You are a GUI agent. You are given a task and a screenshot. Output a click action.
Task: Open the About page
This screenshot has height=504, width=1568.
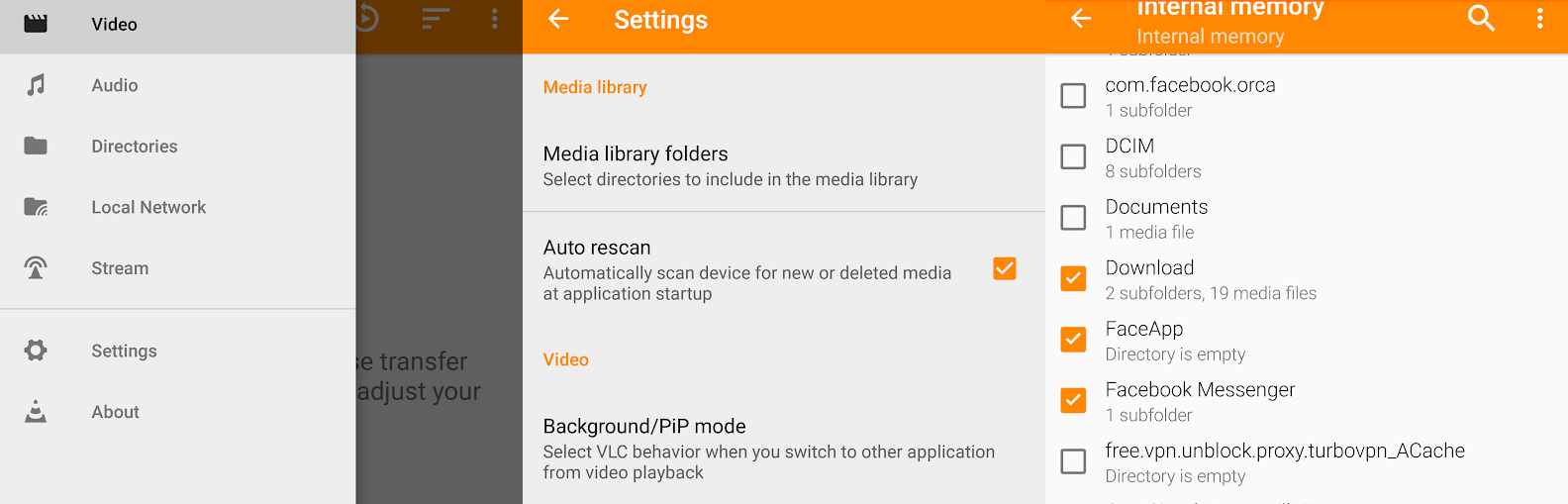pyautogui.click(x=115, y=412)
